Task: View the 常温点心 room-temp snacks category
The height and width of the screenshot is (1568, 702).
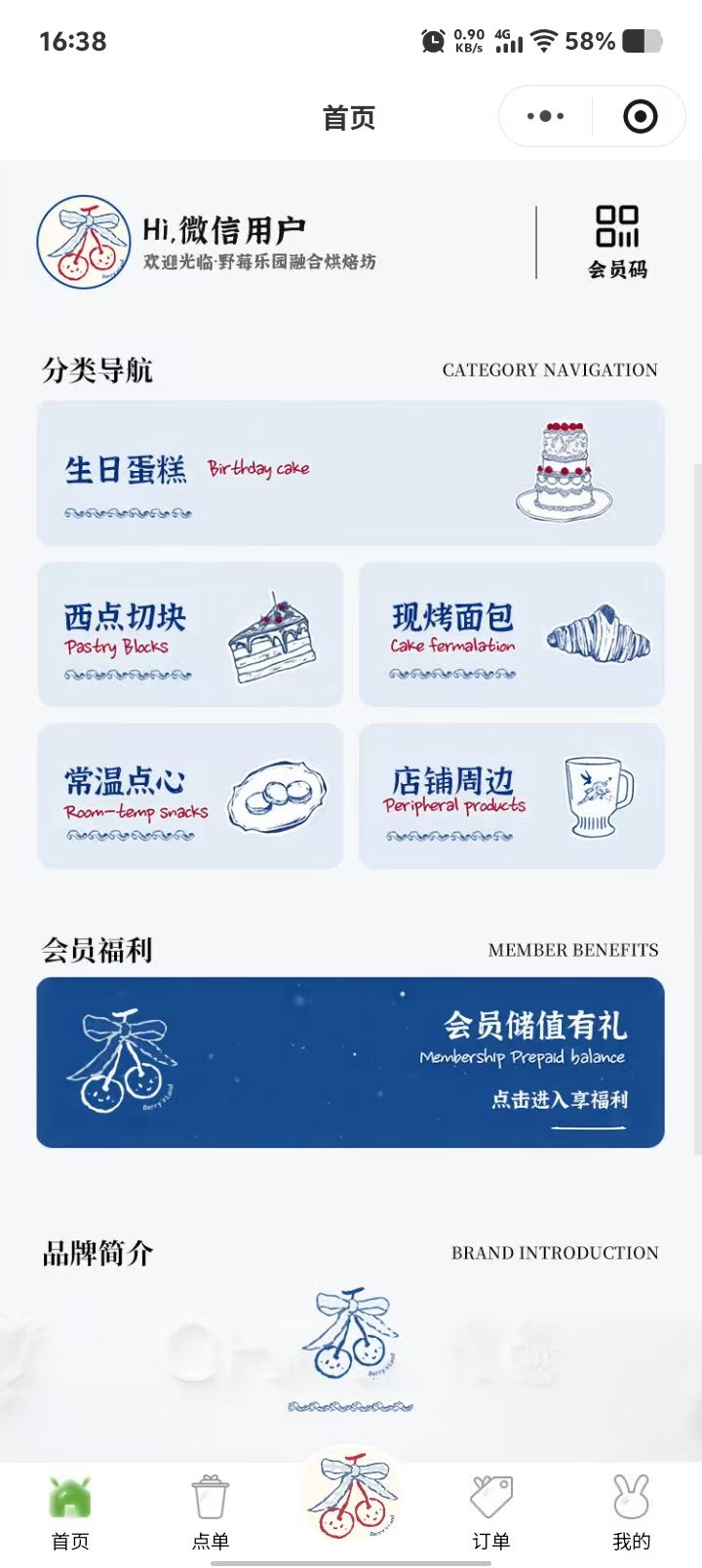Action: tap(190, 796)
